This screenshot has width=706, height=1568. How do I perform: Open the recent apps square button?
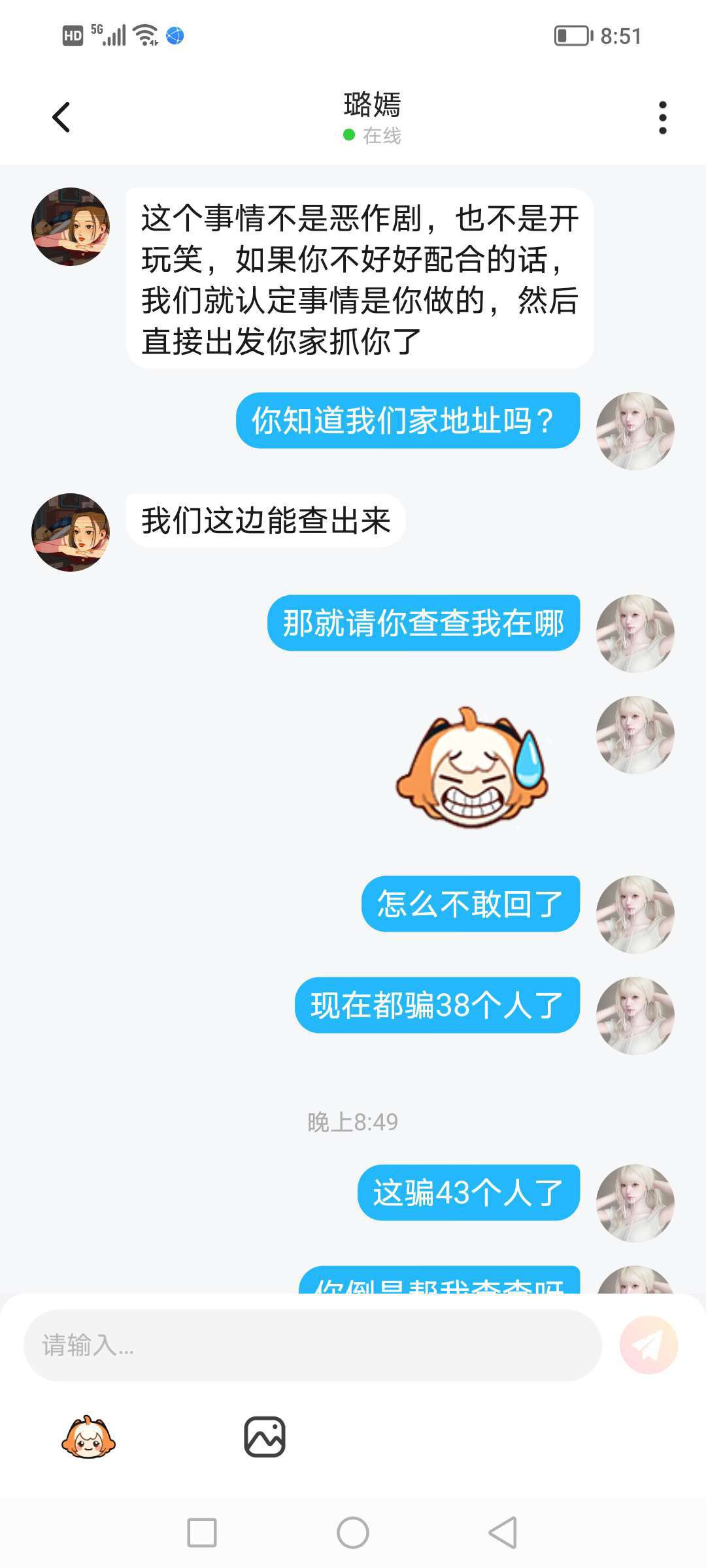pos(202,1533)
